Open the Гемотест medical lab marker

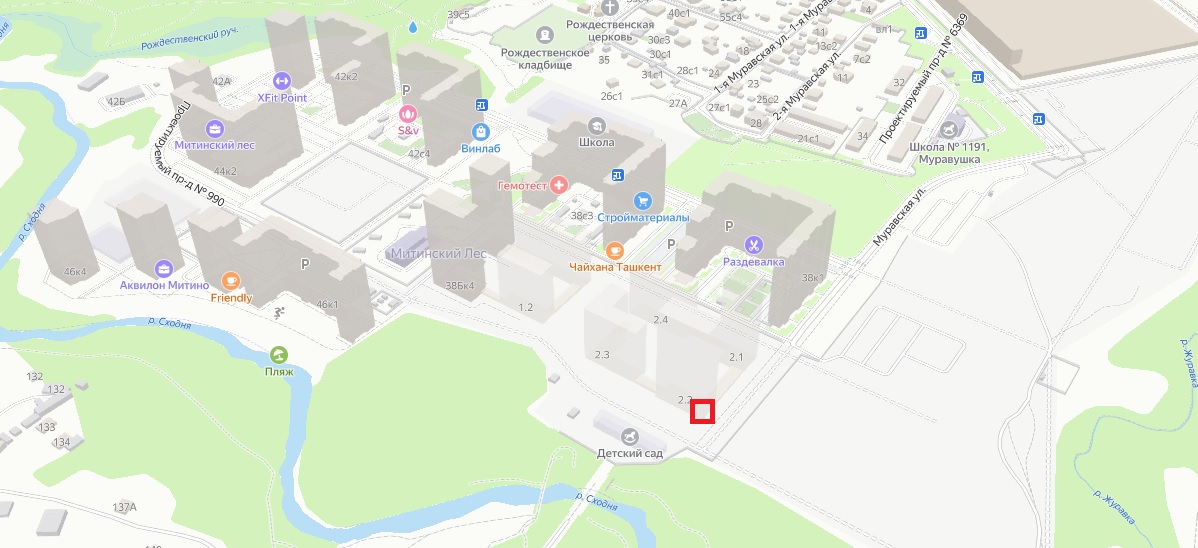coord(559,185)
